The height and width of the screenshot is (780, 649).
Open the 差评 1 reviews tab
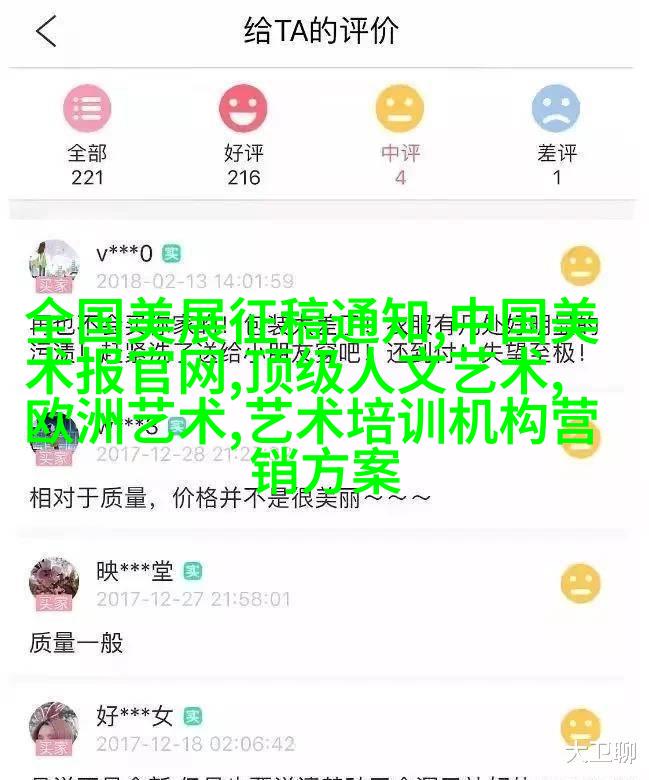[556, 133]
